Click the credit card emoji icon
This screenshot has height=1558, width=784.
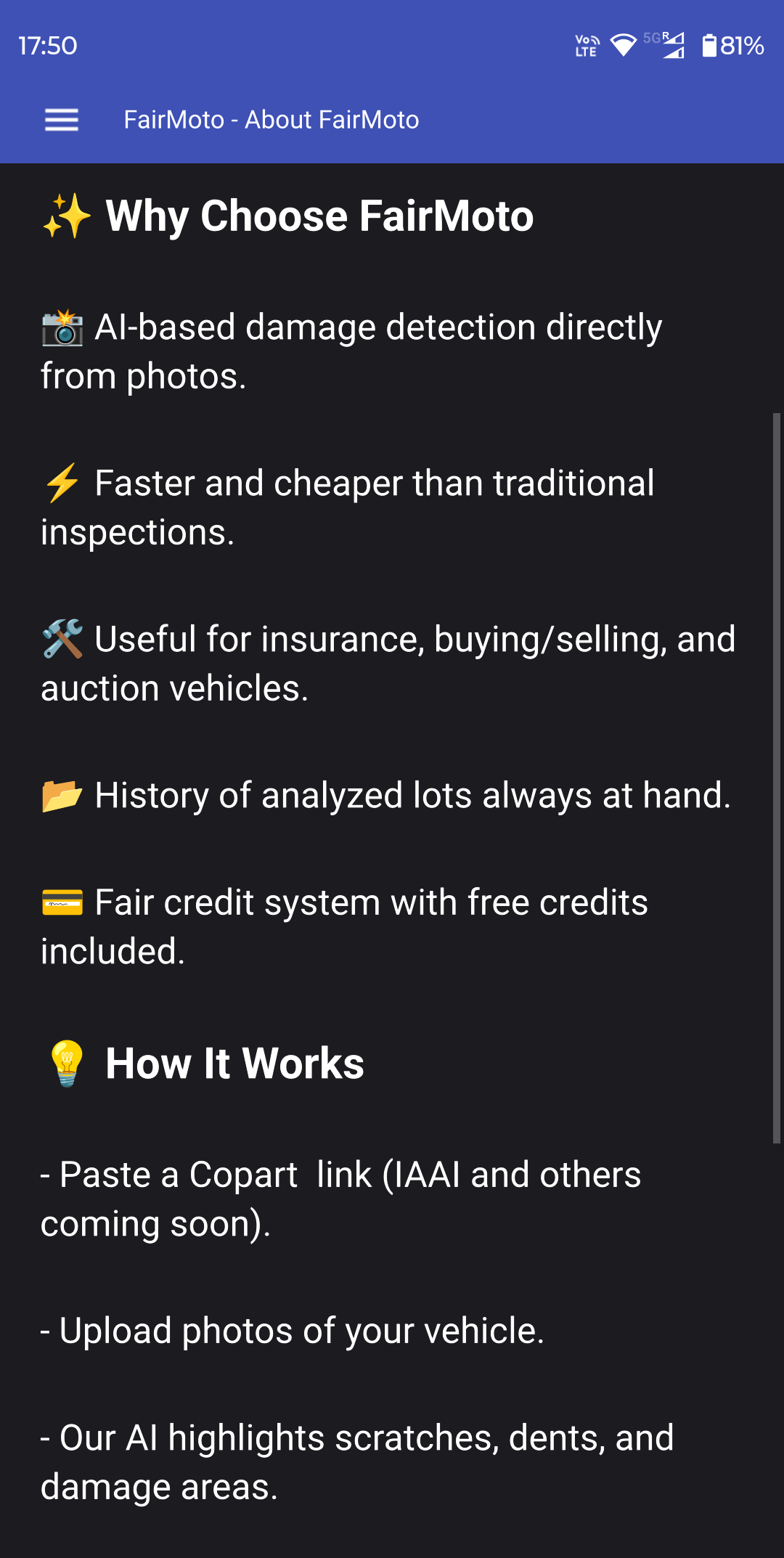click(x=64, y=903)
